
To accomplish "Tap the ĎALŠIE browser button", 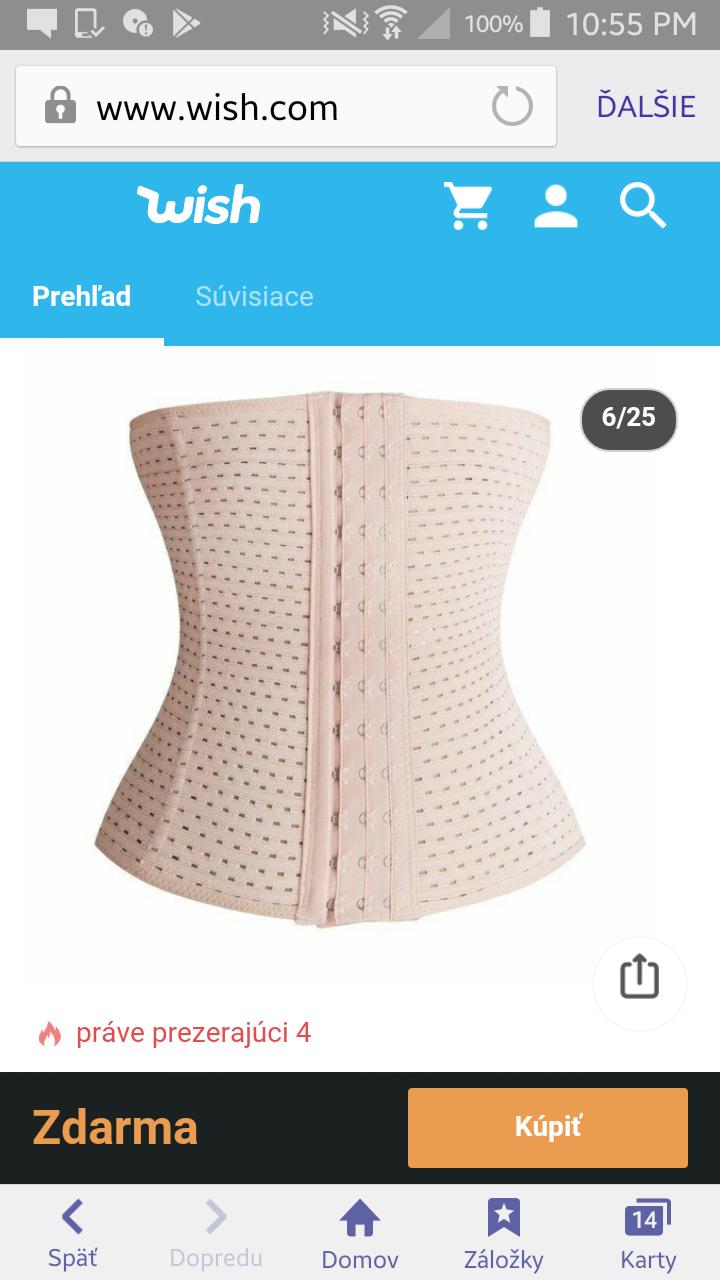I will pos(646,107).
